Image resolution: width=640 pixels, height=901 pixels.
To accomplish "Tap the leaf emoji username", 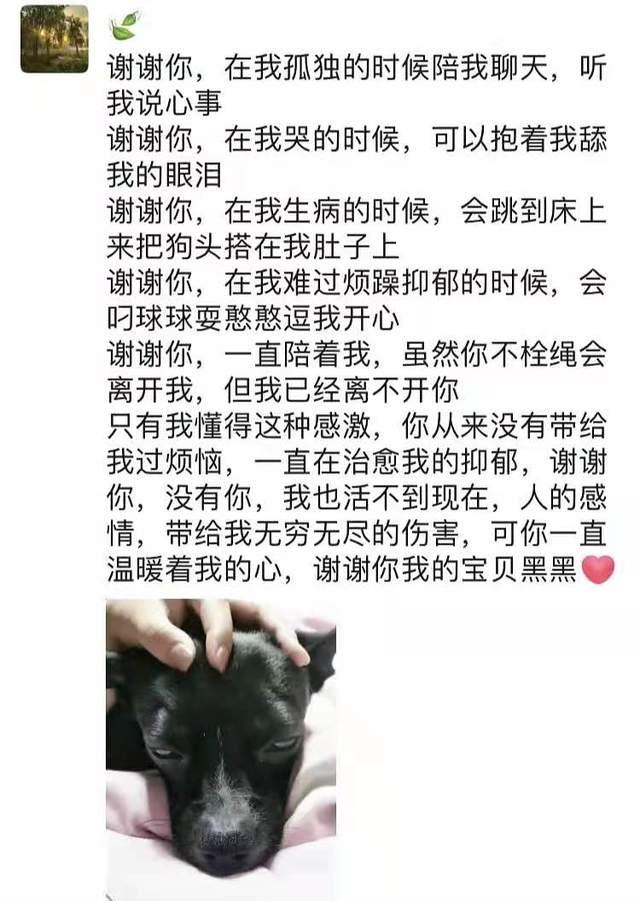I will [125, 24].
